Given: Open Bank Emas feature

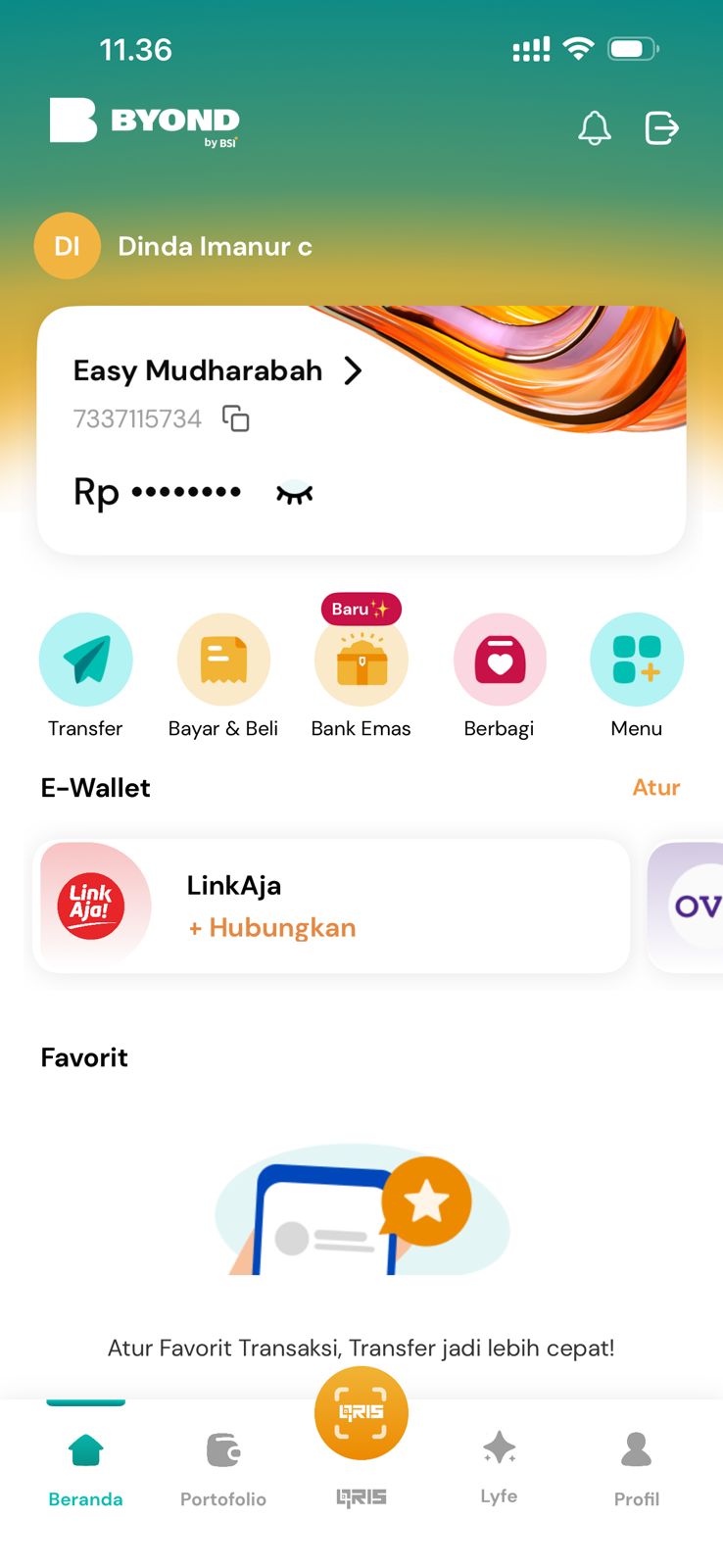Looking at the screenshot, I should point(361,660).
